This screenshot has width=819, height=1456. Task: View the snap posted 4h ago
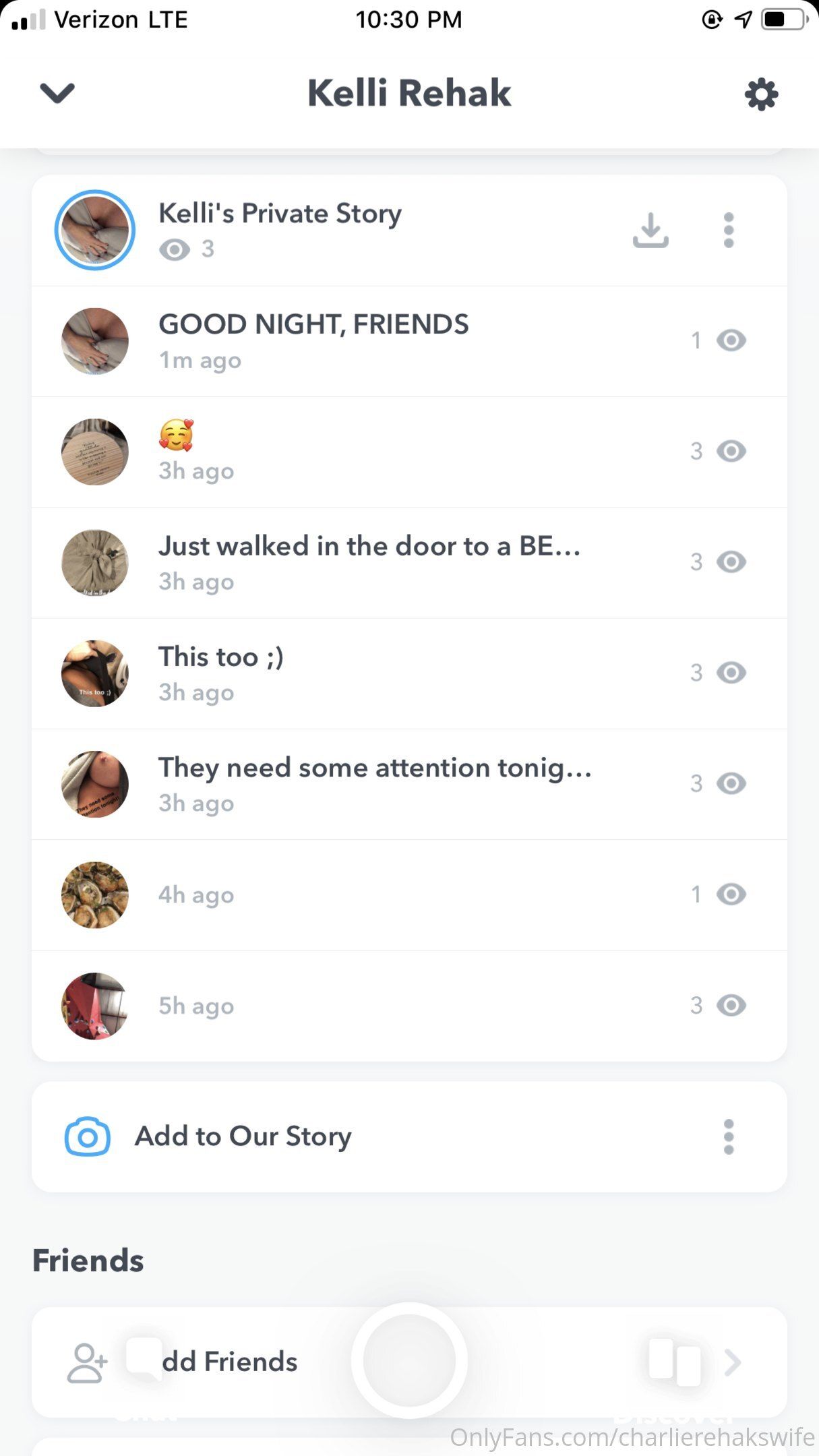click(x=409, y=895)
